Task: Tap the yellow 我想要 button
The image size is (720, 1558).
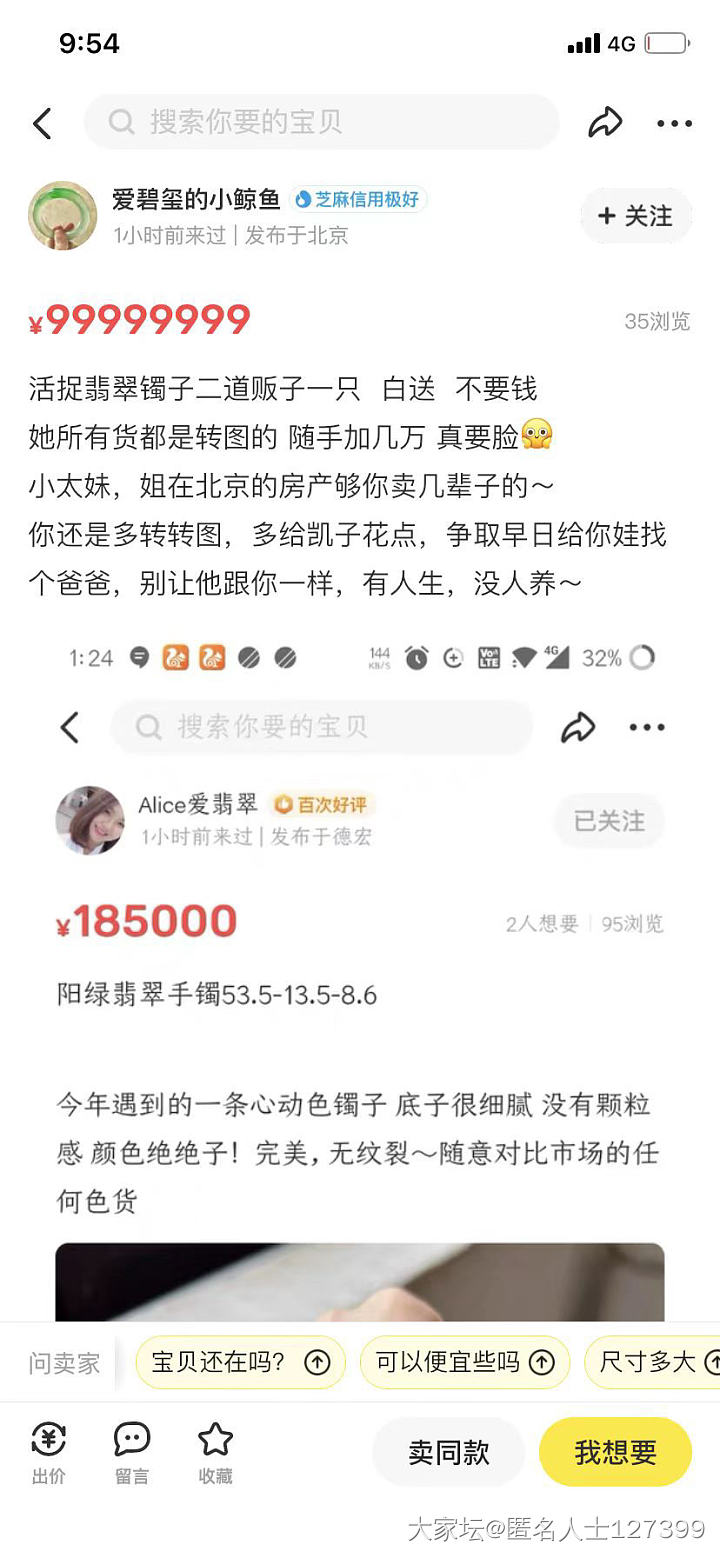Action: 615,1452
